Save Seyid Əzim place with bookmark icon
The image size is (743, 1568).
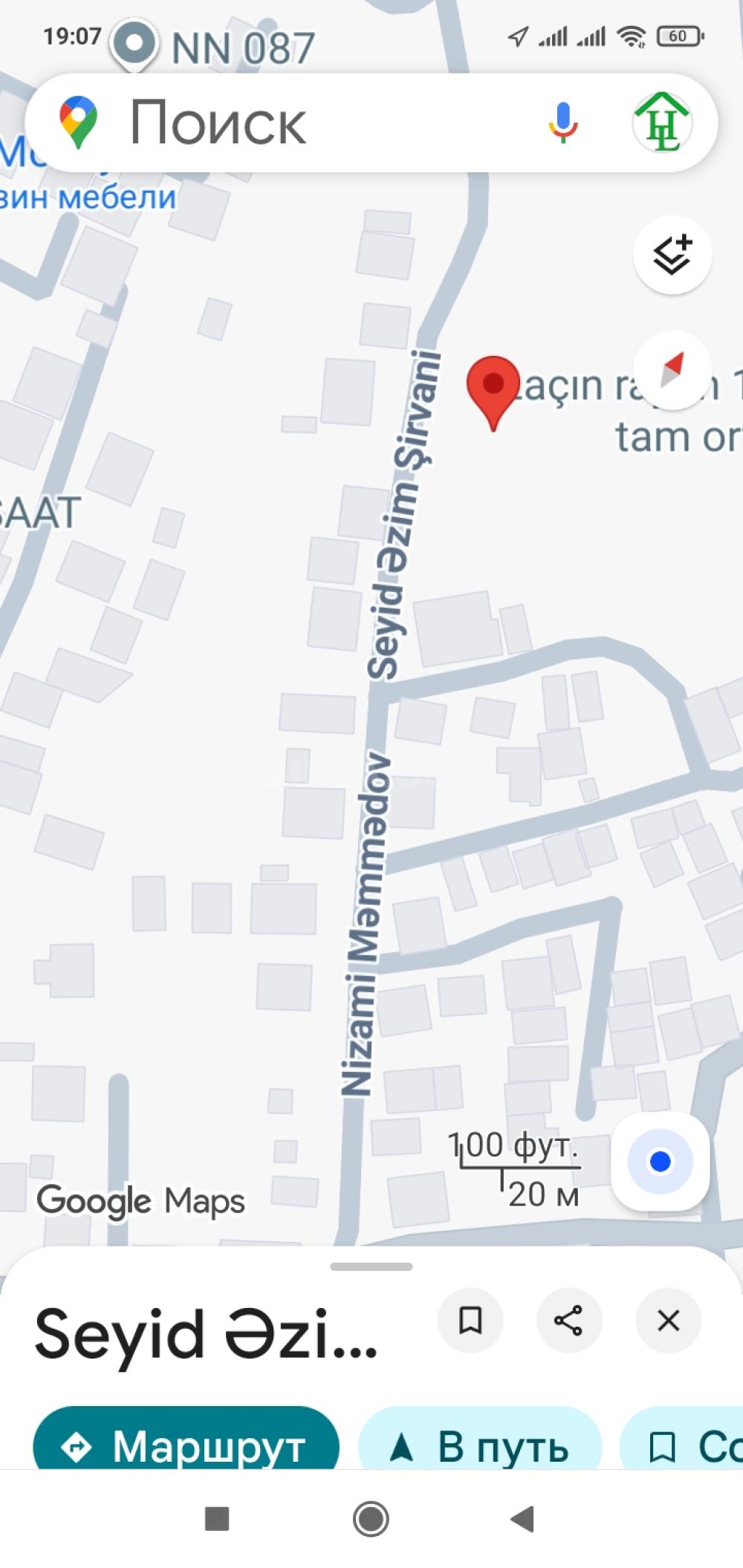470,1321
